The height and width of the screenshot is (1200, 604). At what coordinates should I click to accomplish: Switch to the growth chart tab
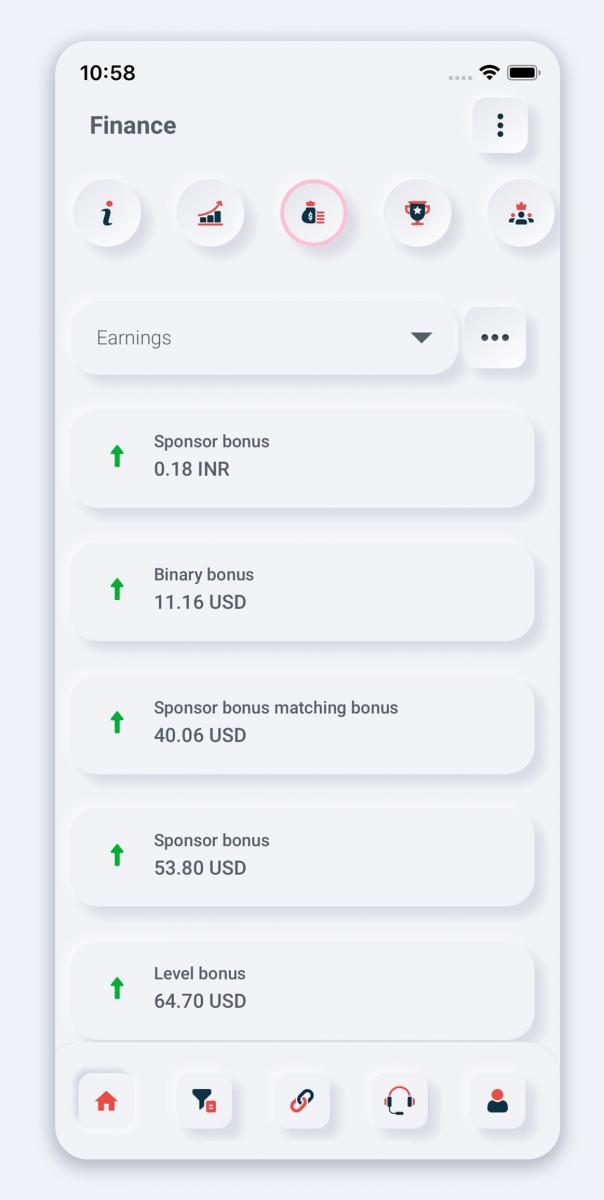coord(210,213)
